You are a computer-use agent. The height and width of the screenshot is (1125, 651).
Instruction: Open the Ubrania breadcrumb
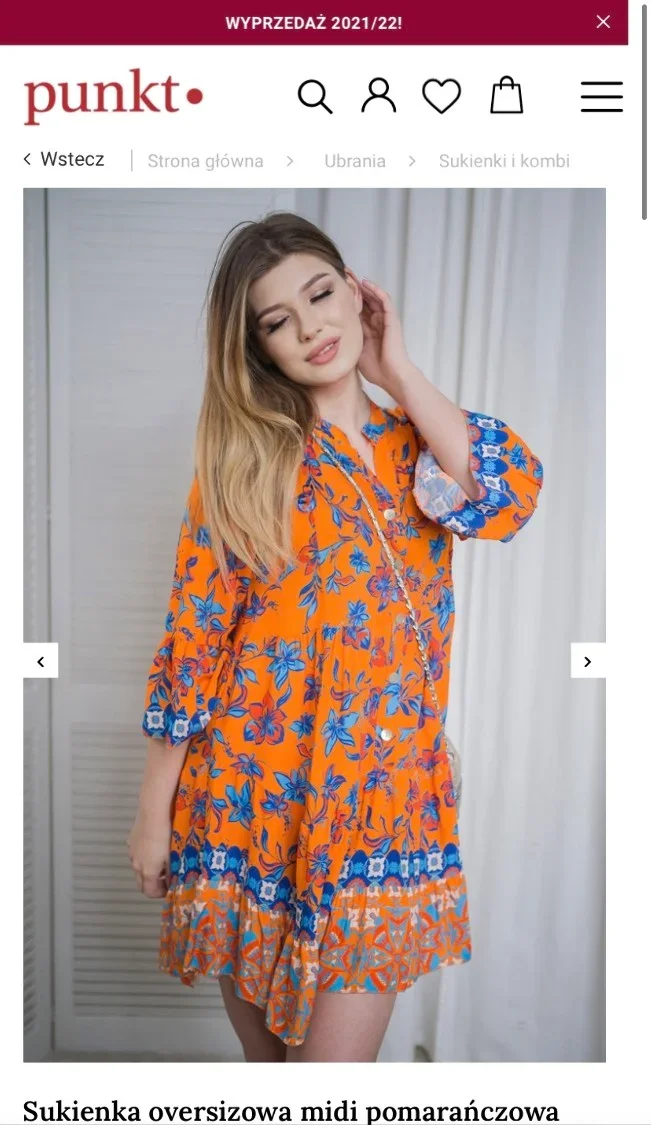coord(355,161)
